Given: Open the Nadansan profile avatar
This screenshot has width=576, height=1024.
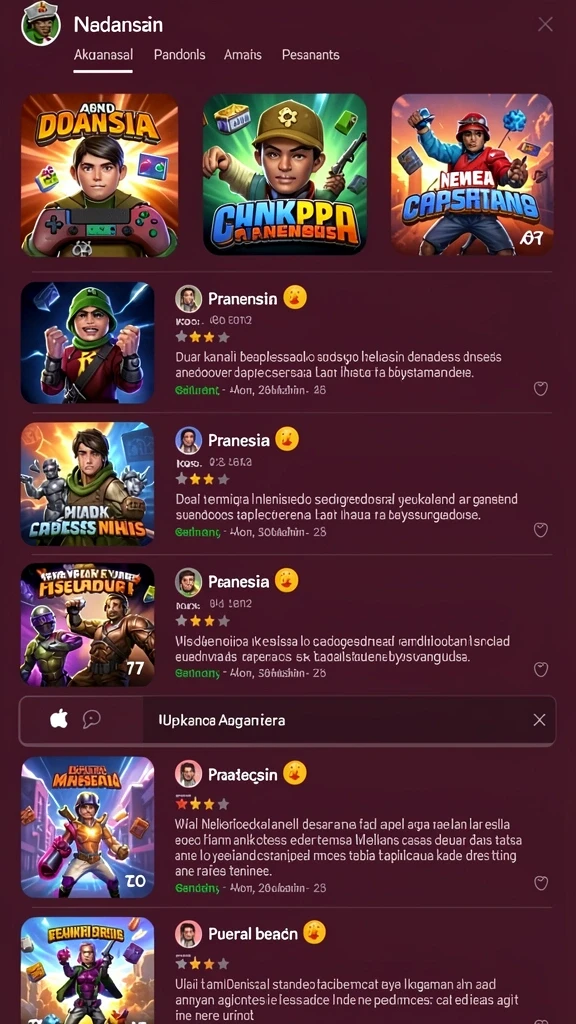Looking at the screenshot, I should click(x=40, y=24).
